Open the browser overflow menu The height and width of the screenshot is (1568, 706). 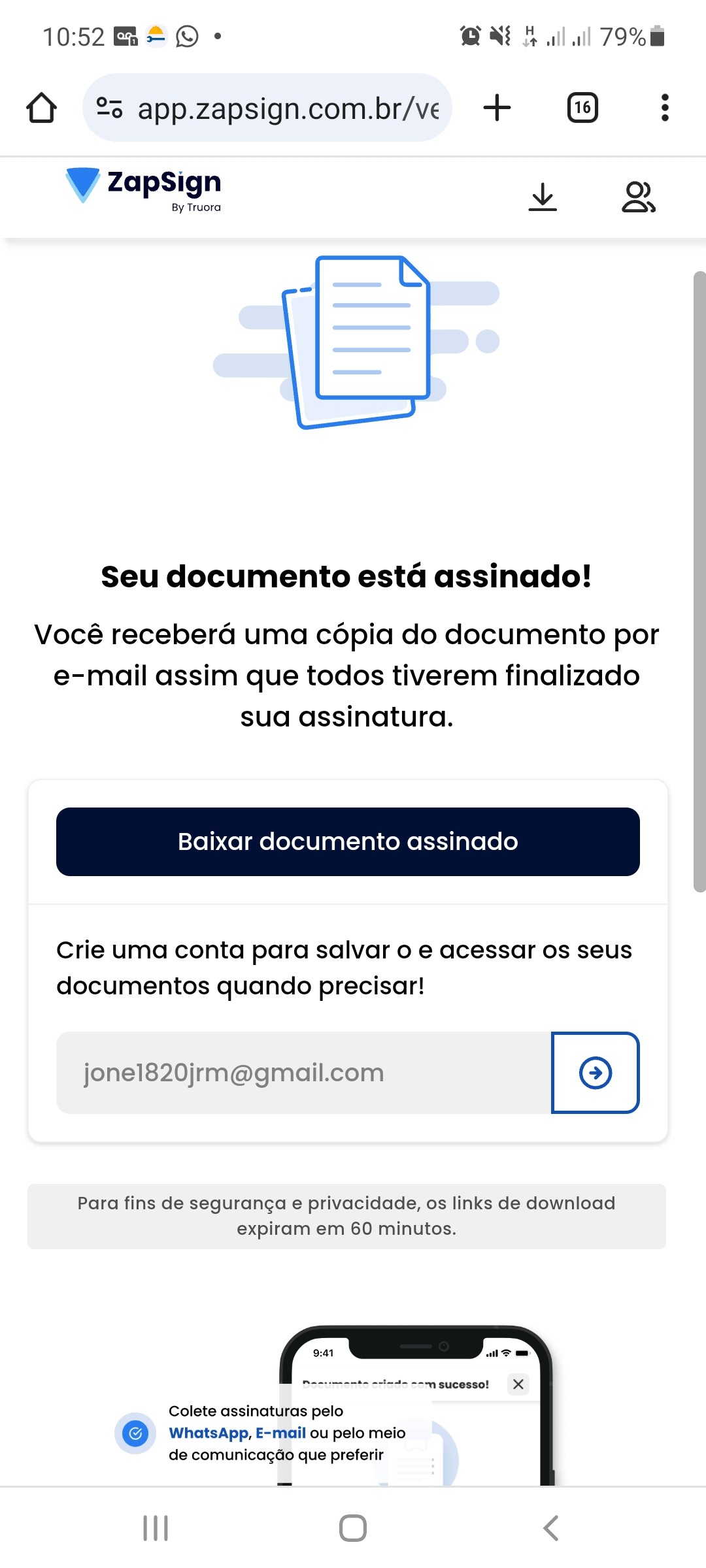tap(665, 108)
